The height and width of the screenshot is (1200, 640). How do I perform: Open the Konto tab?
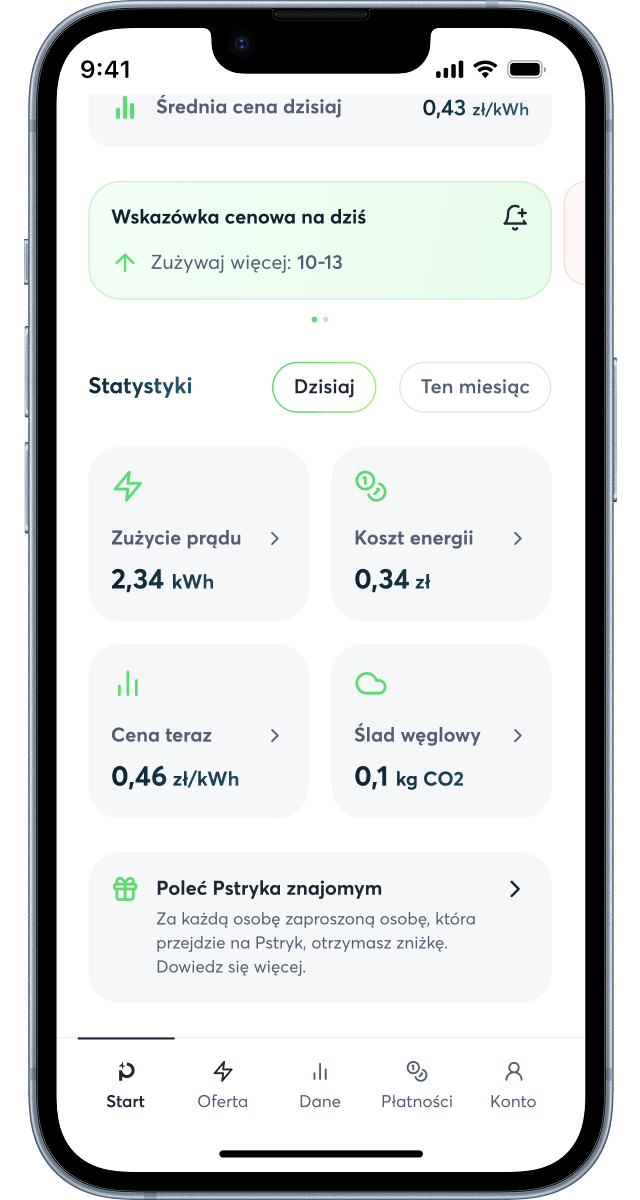(513, 1085)
